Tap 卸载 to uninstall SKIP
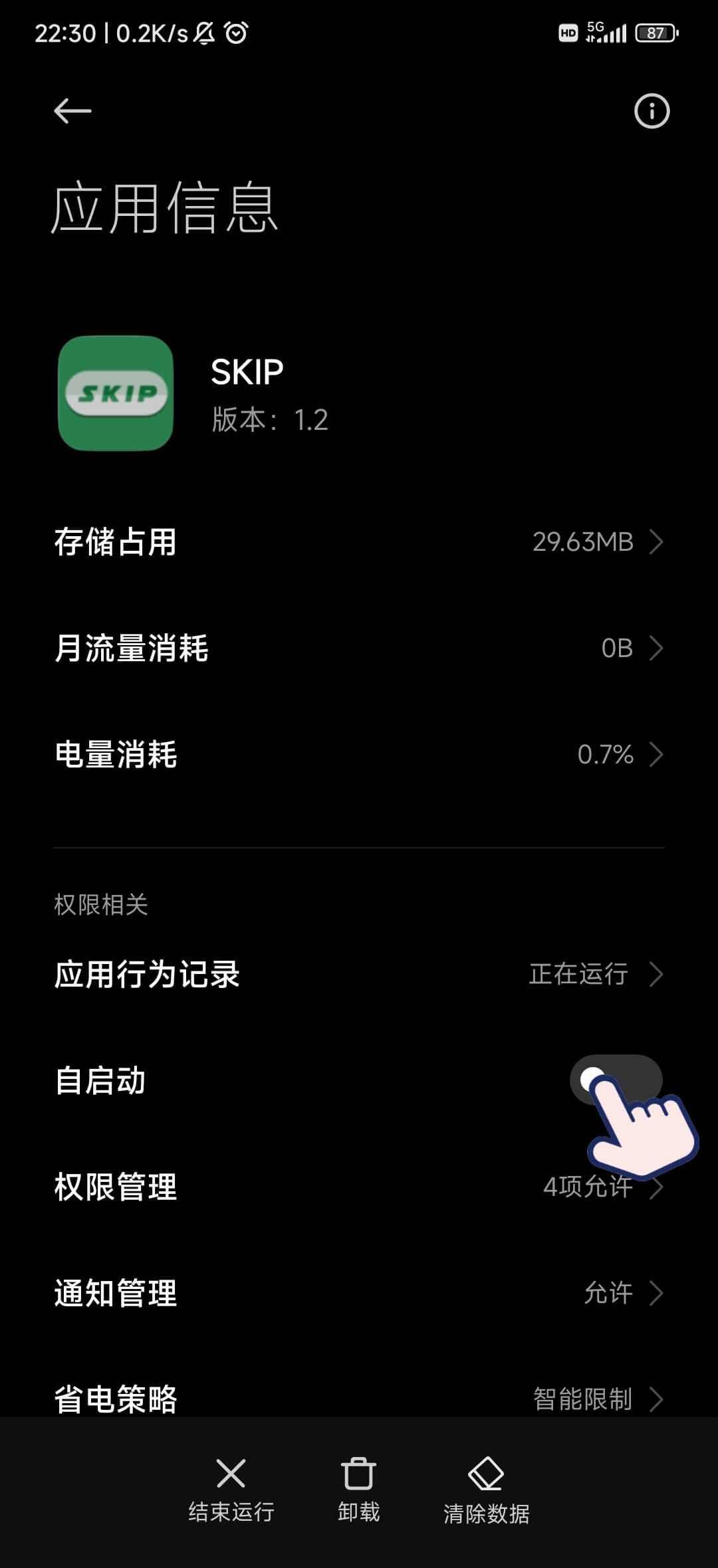The width and height of the screenshot is (718, 1568). click(x=358, y=1490)
